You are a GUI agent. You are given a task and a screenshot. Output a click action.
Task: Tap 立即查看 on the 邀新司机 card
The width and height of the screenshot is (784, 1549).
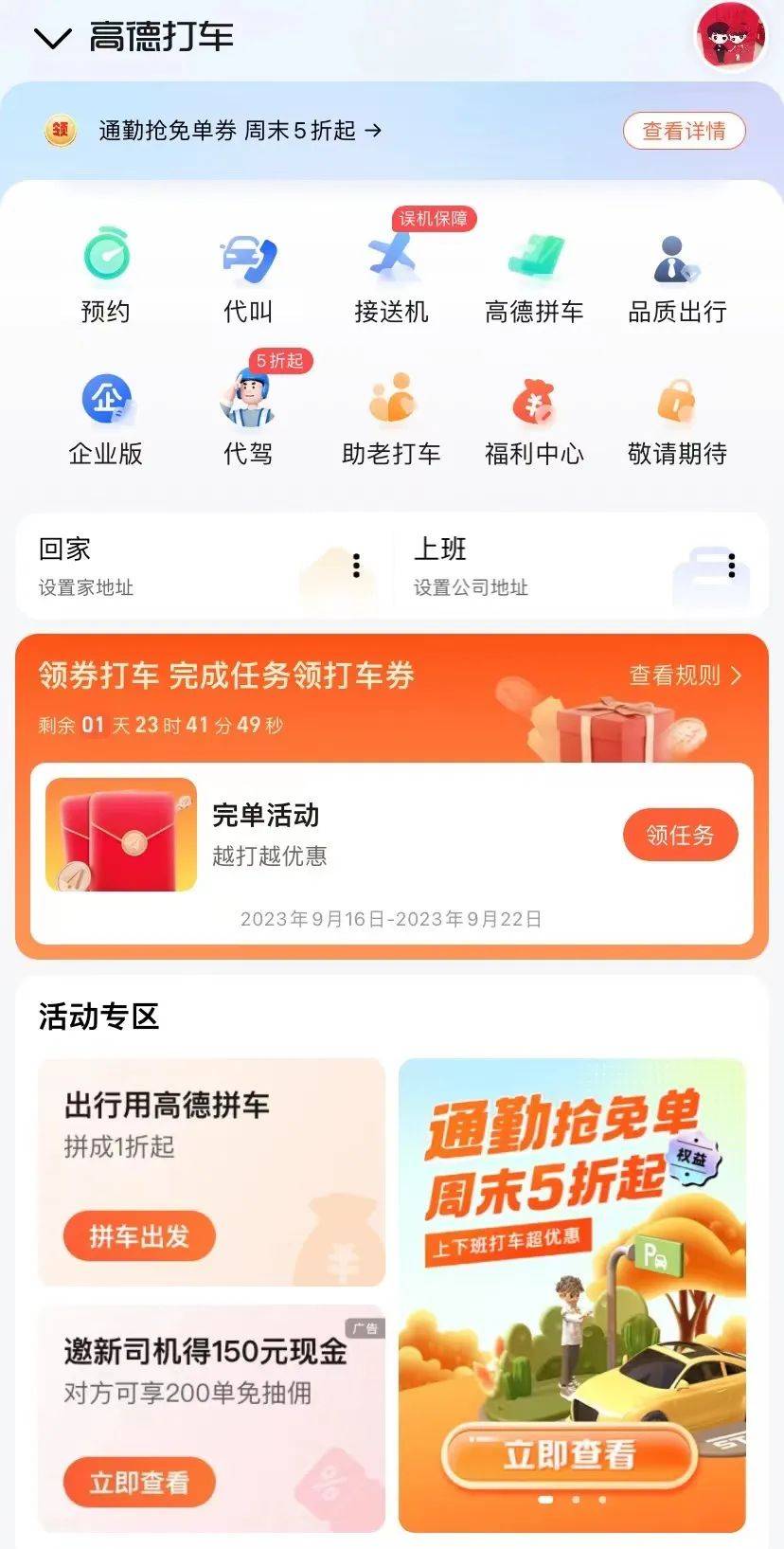tap(139, 1482)
